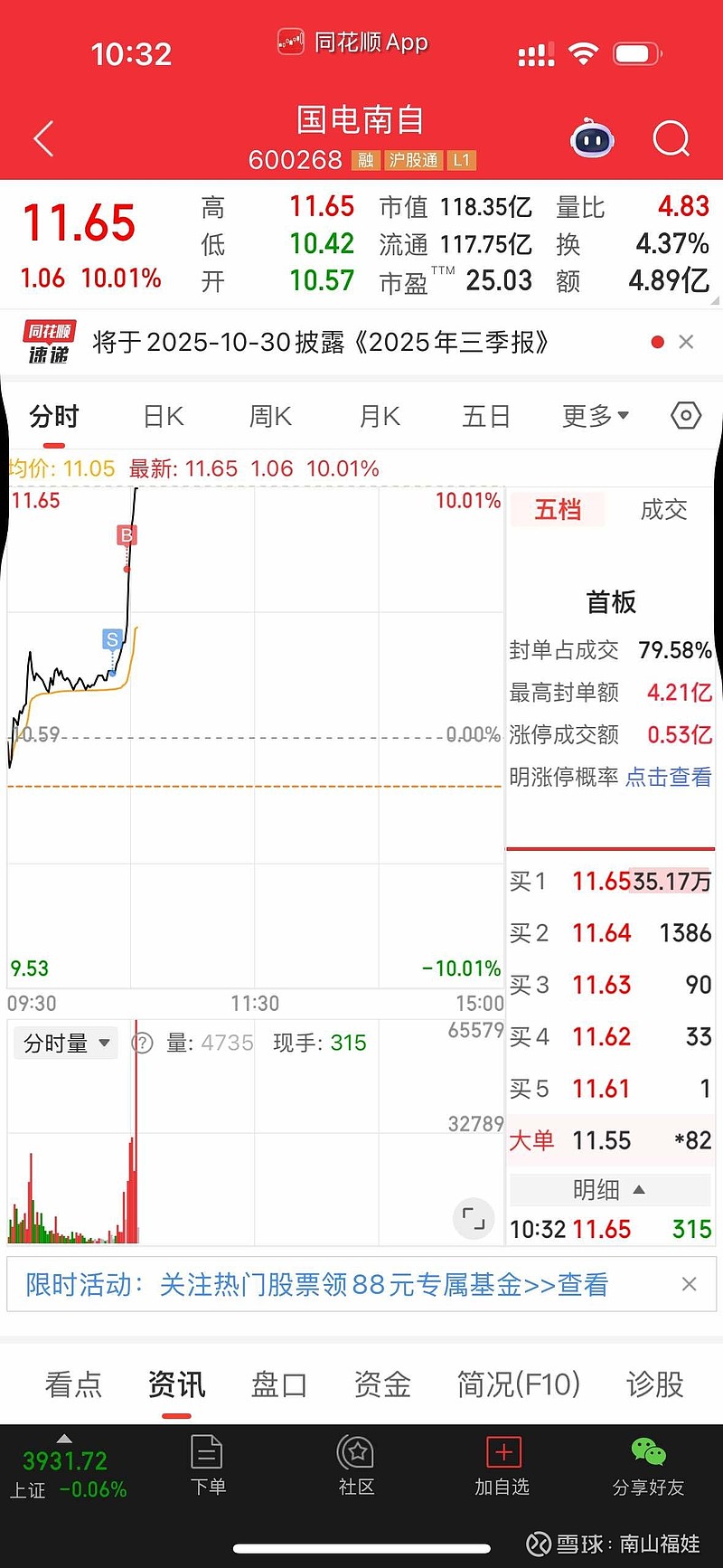
Task: Open the robot AI assistant icon
Action: tap(592, 139)
